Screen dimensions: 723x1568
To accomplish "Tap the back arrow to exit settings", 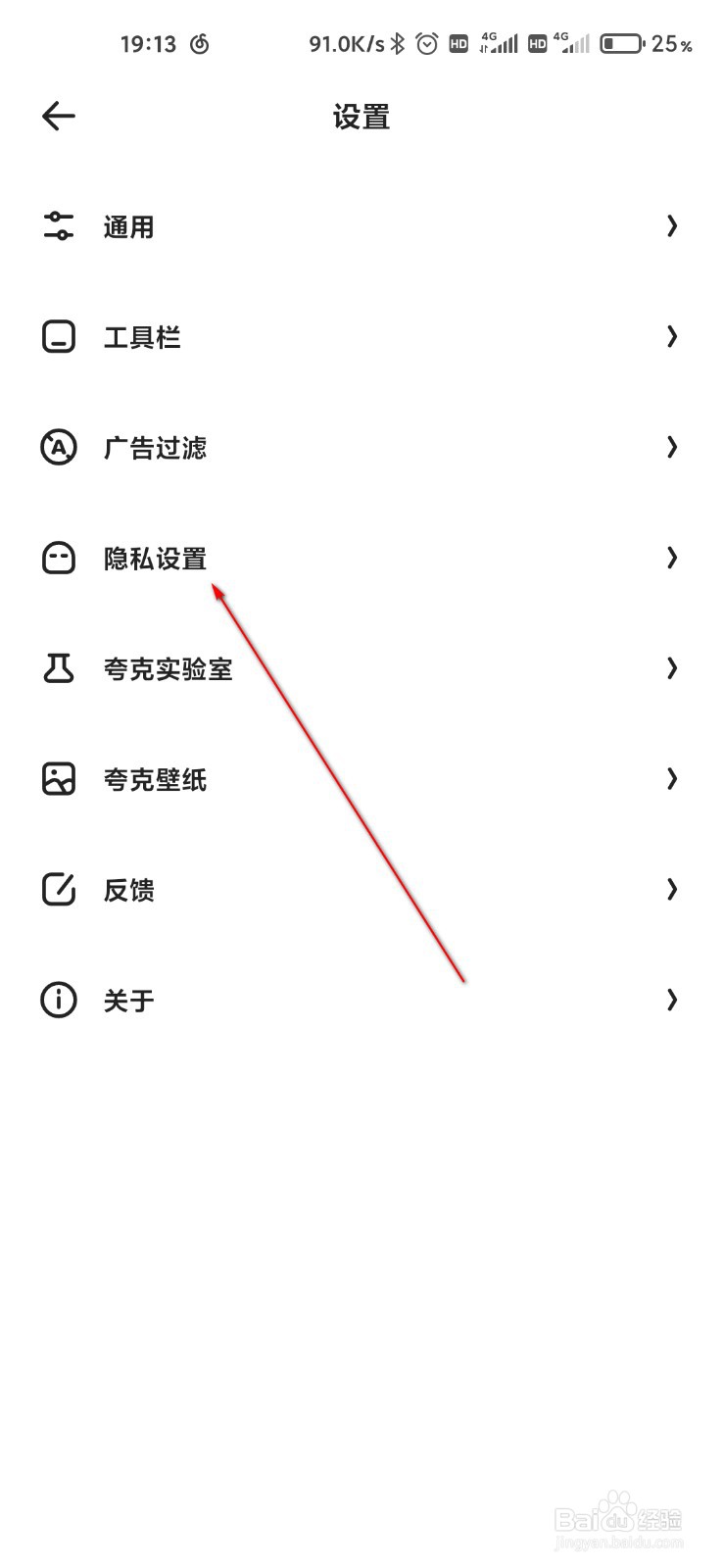I will click(58, 116).
